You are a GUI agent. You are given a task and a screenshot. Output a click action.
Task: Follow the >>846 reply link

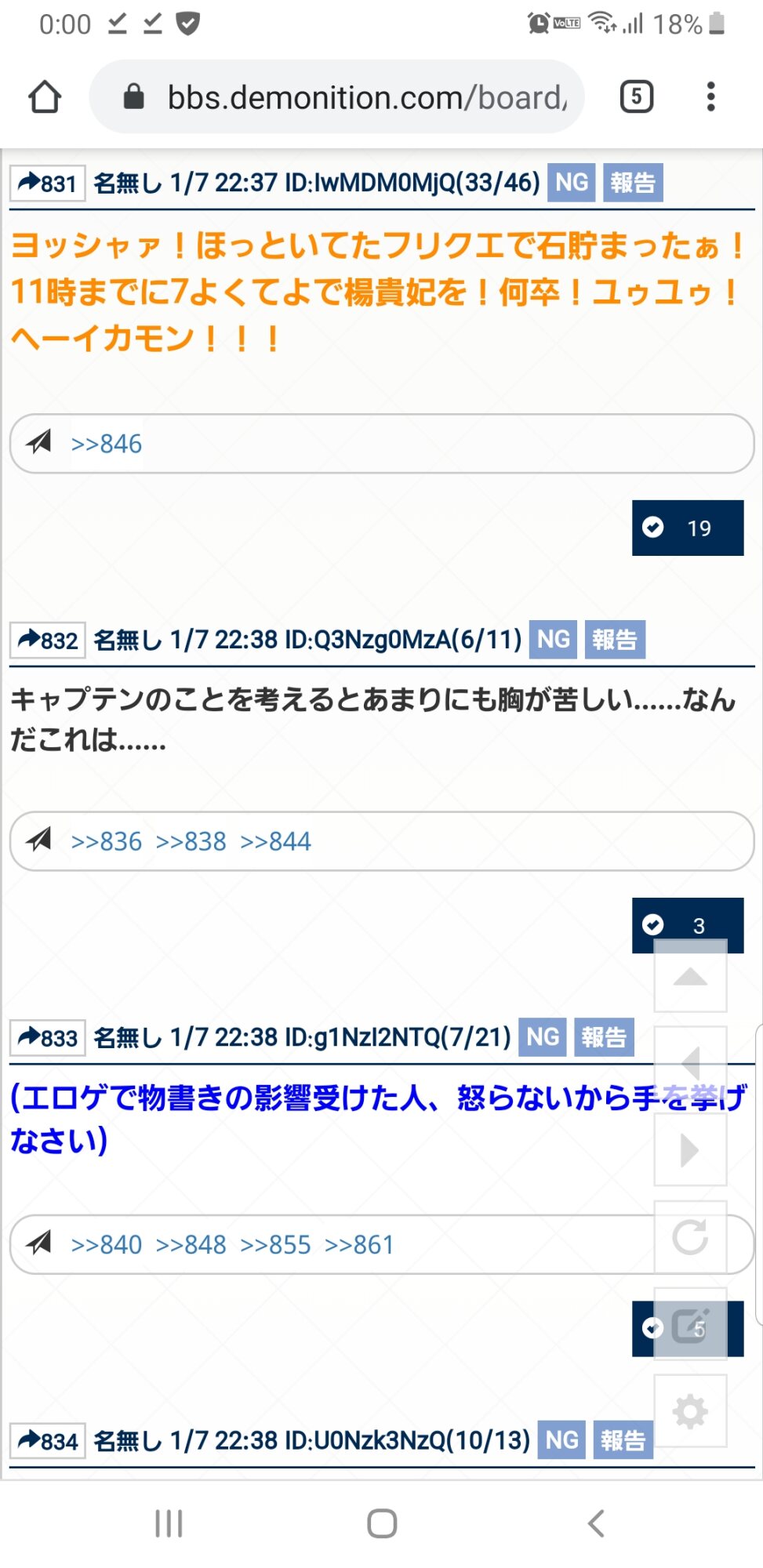tap(106, 444)
